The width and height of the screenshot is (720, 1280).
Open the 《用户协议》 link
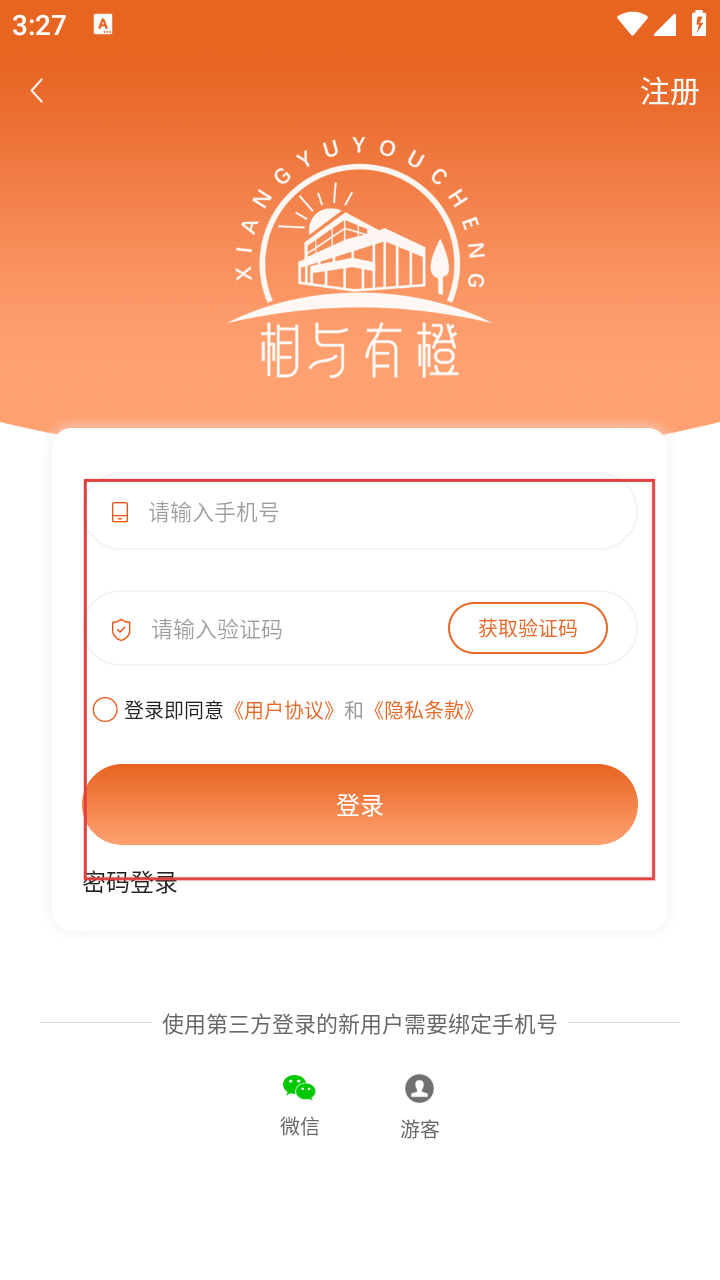(284, 710)
